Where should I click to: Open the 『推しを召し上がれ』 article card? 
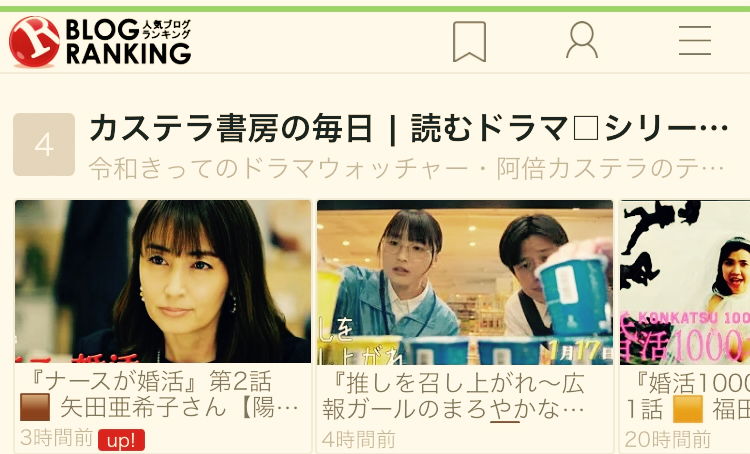tap(465, 320)
